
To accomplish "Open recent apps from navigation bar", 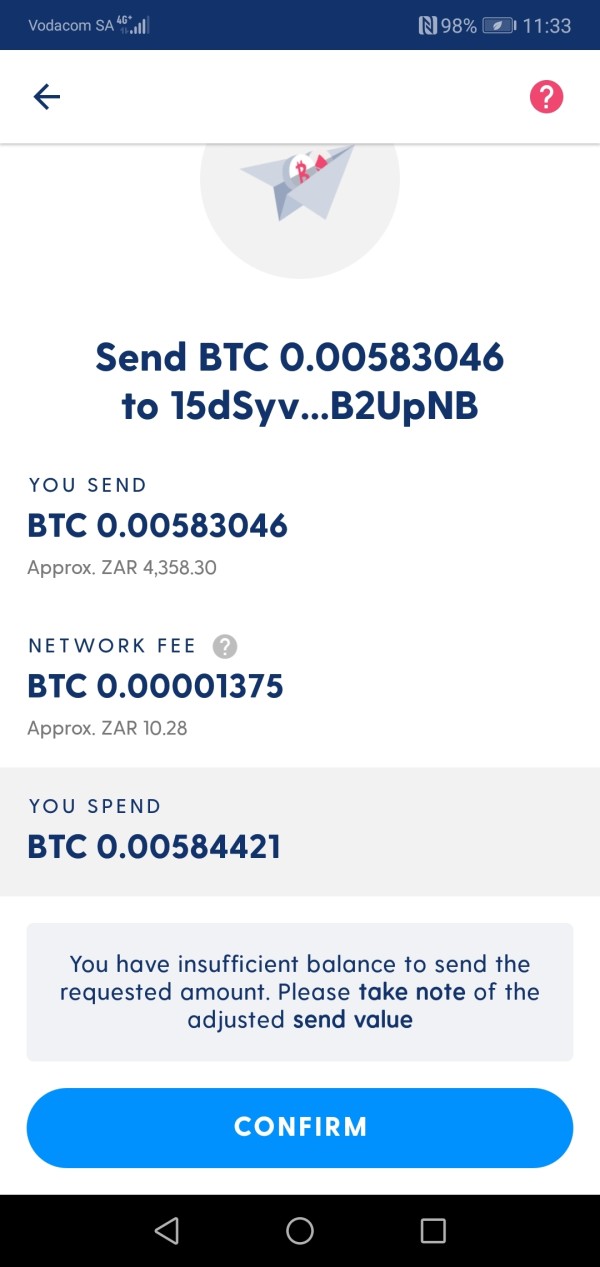I will pyautogui.click(x=433, y=1230).
